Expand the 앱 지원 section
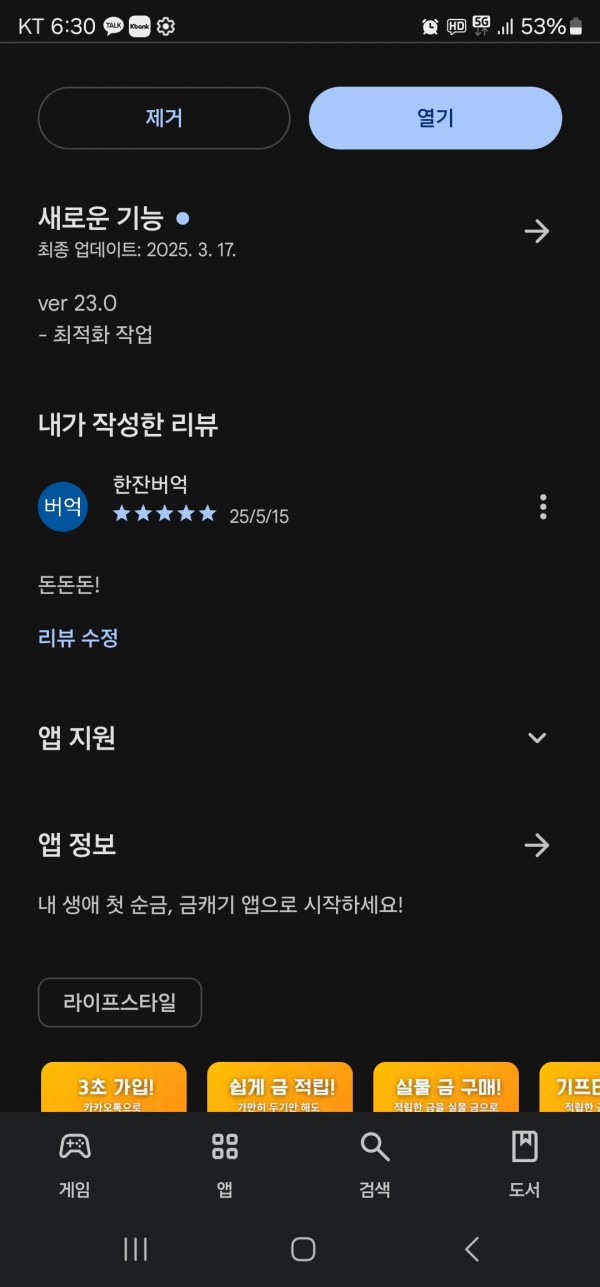This screenshot has width=600, height=1287. click(x=537, y=738)
